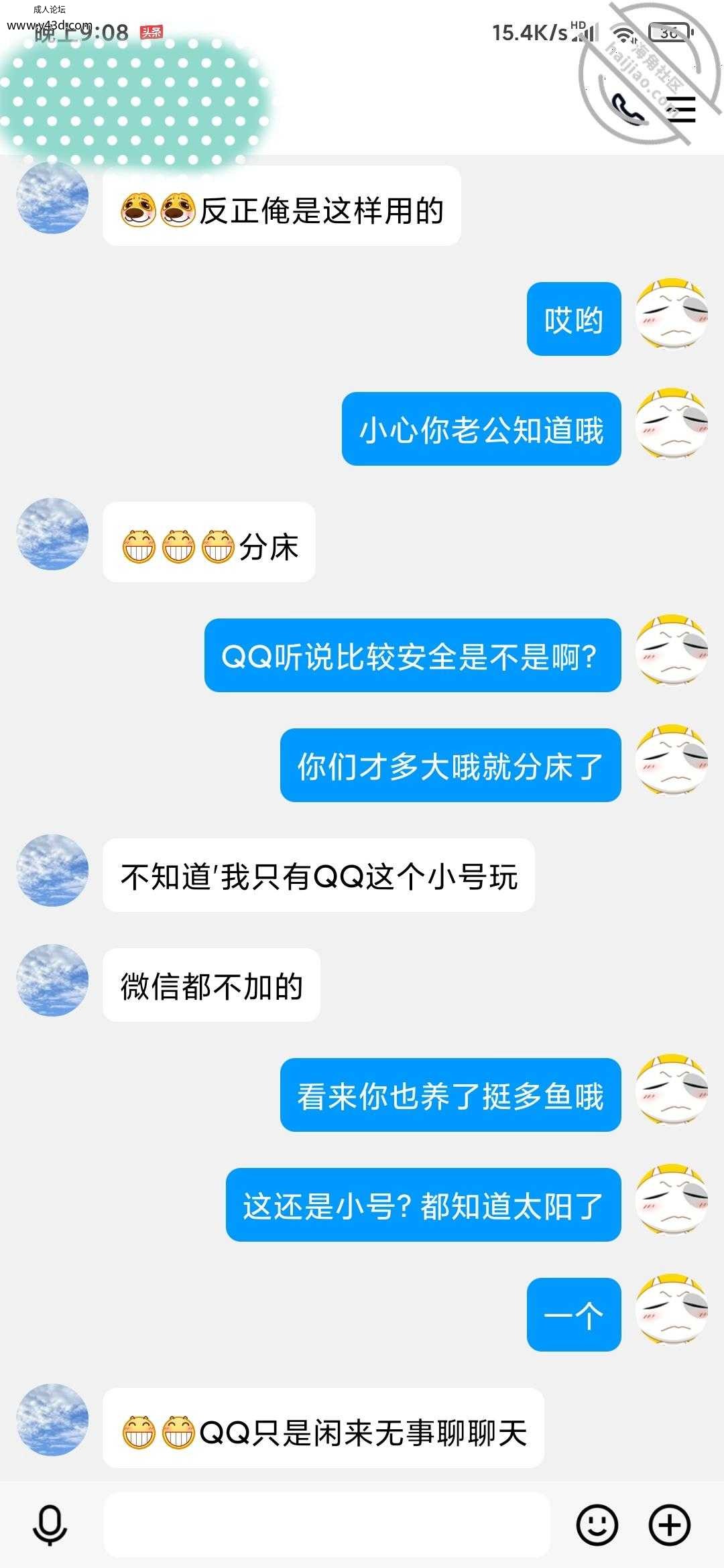Focus the message text input field
Screen dimensions: 724x1568
click(x=326, y=1525)
